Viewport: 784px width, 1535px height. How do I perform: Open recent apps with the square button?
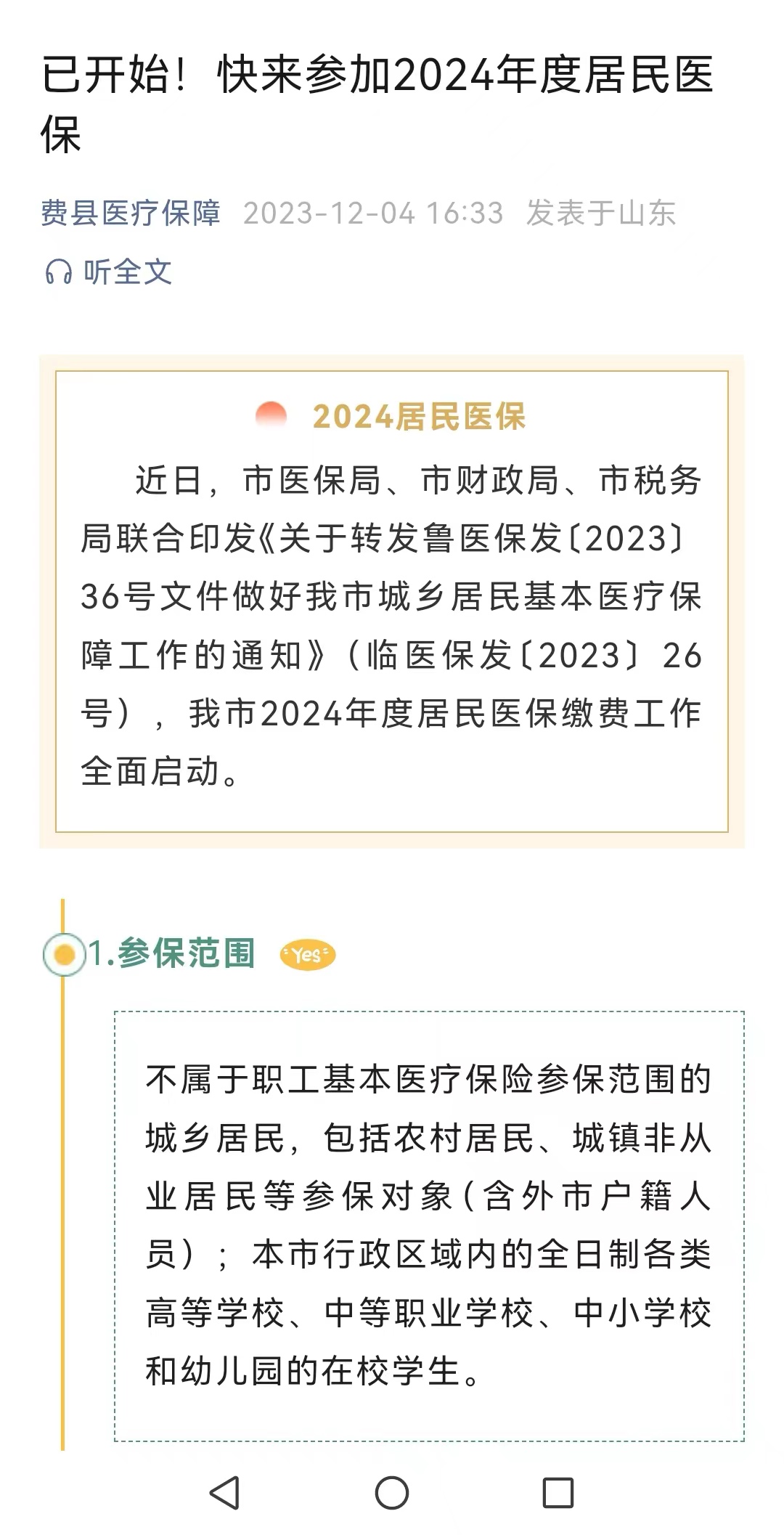[558, 1493]
